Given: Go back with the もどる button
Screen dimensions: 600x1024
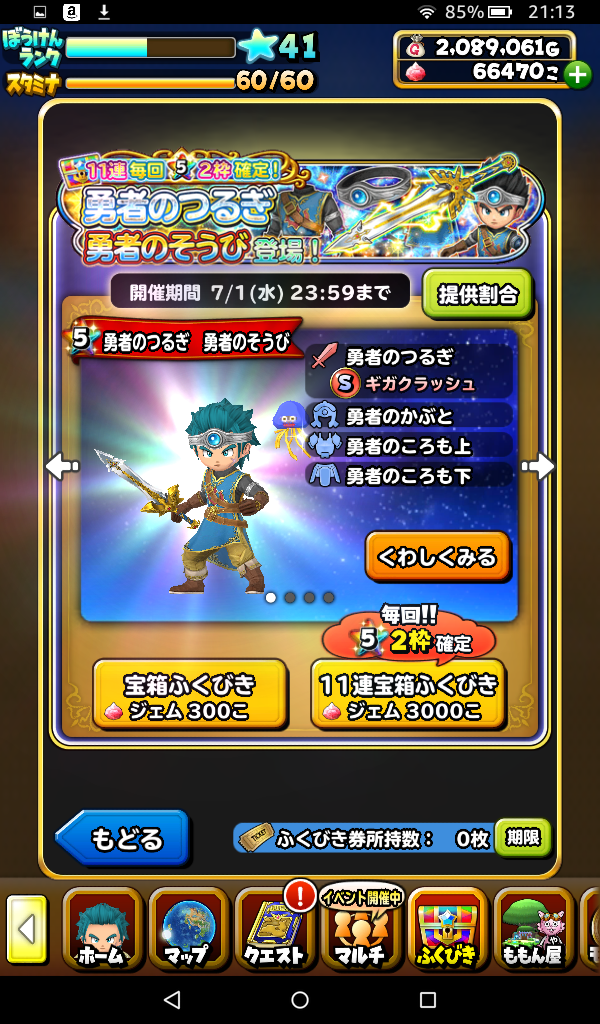Looking at the screenshot, I should (x=122, y=838).
